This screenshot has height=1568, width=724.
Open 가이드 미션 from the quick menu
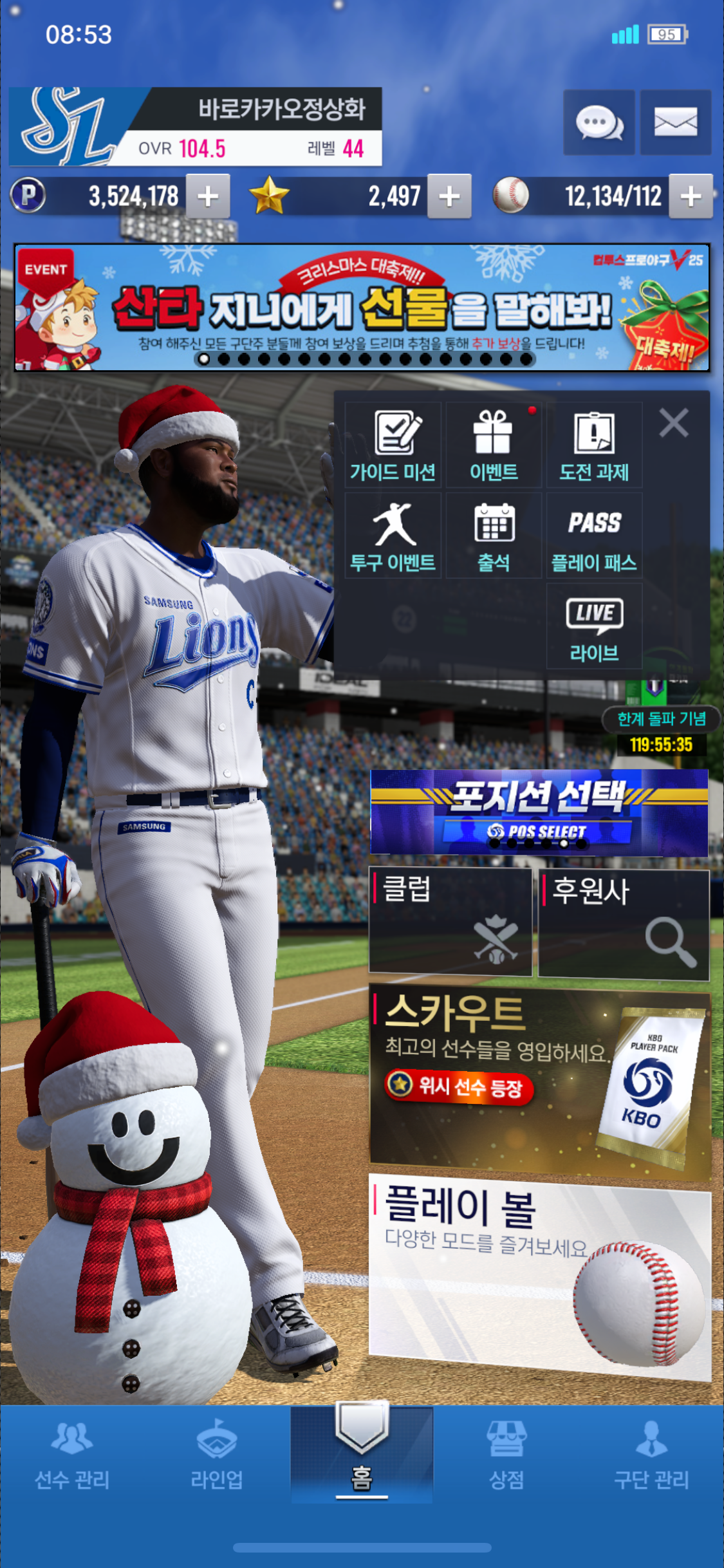pos(393,445)
